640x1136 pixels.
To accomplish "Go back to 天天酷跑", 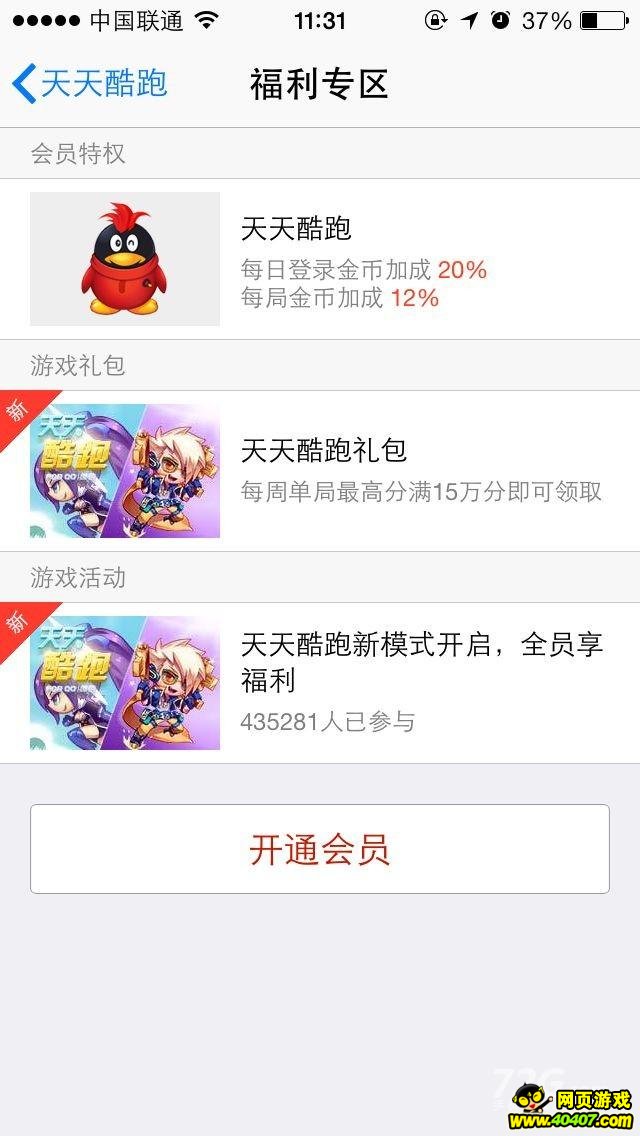I will (90, 83).
